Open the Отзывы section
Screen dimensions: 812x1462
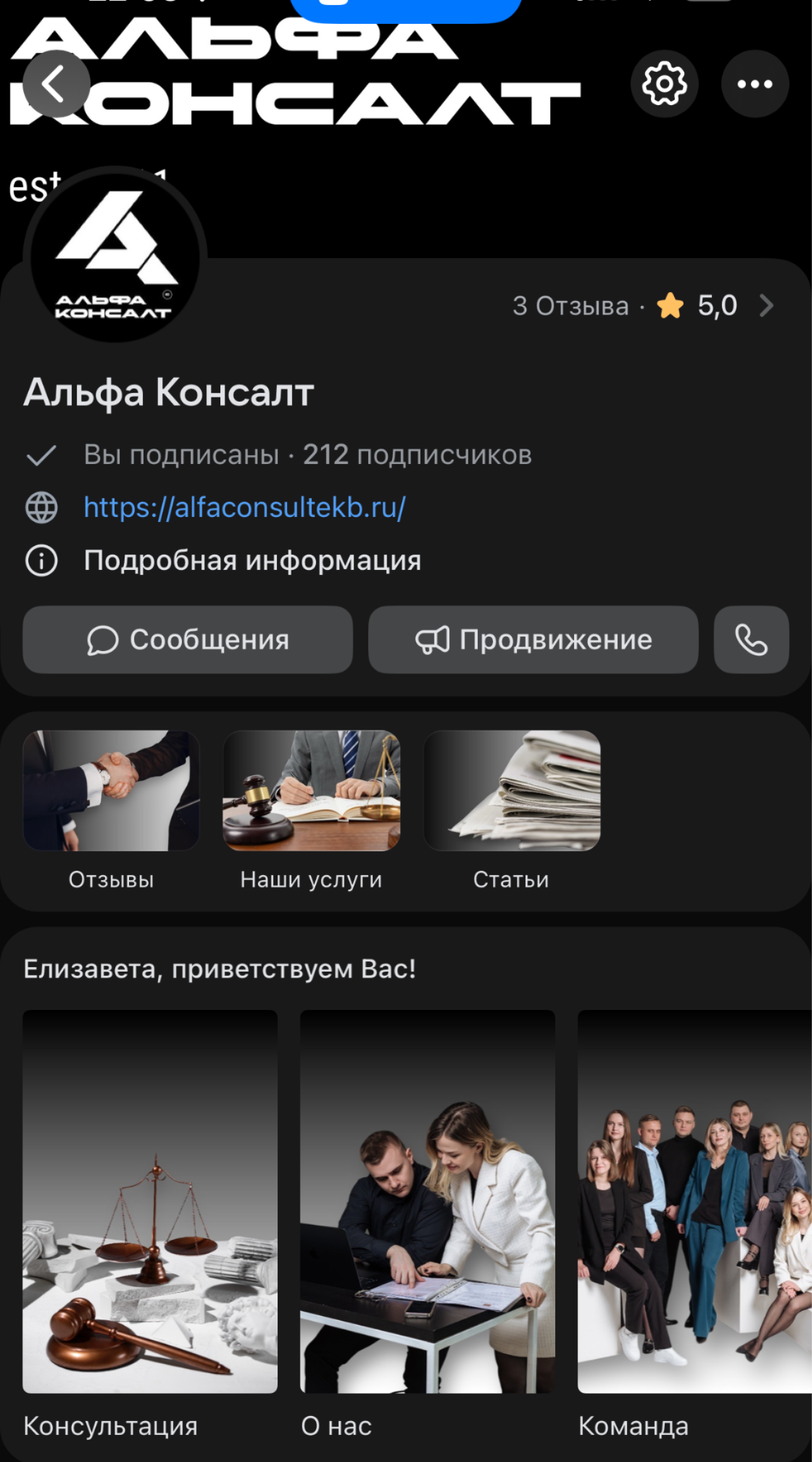pos(110,791)
